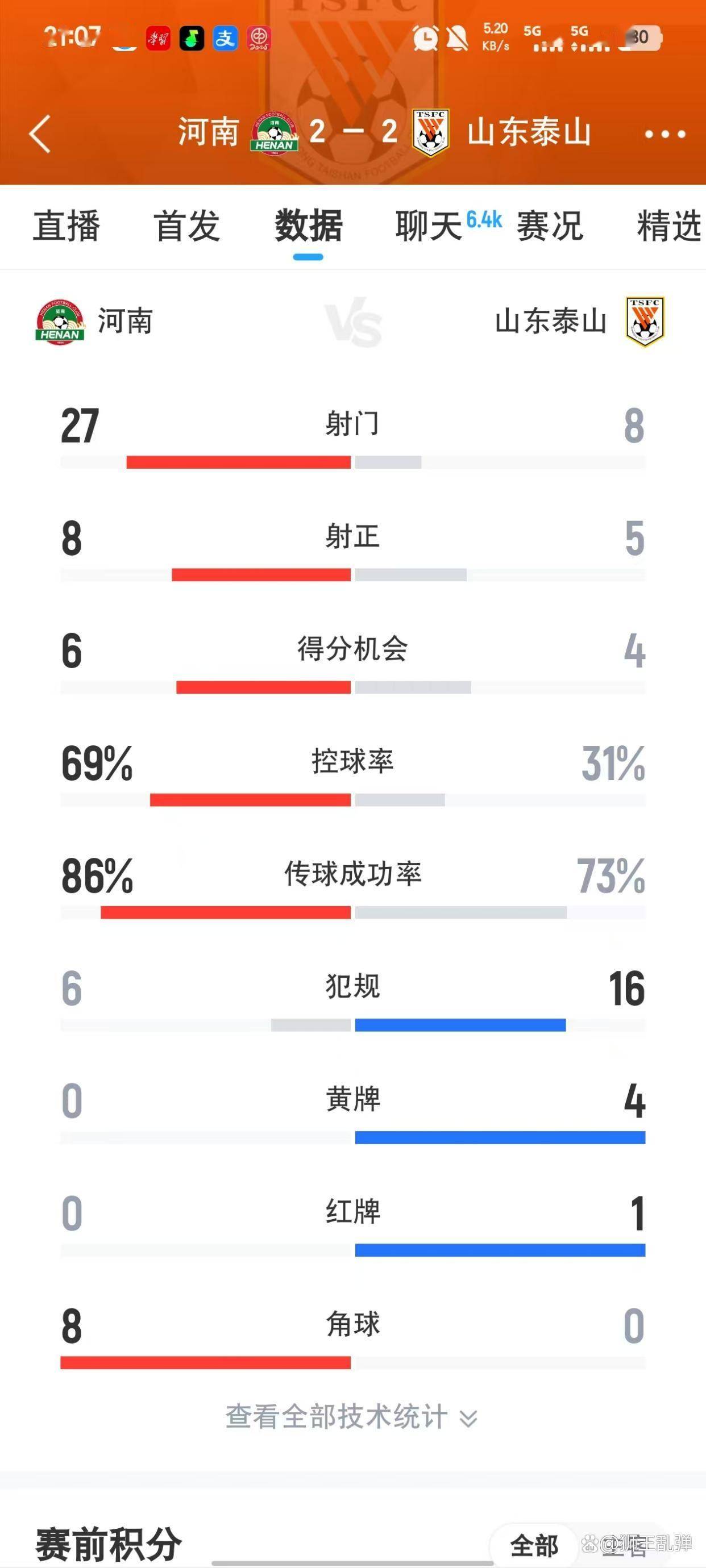The height and width of the screenshot is (1568, 706).
Task: Select the 全部 filter under 赛前积分
Action: click(x=534, y=1545)
